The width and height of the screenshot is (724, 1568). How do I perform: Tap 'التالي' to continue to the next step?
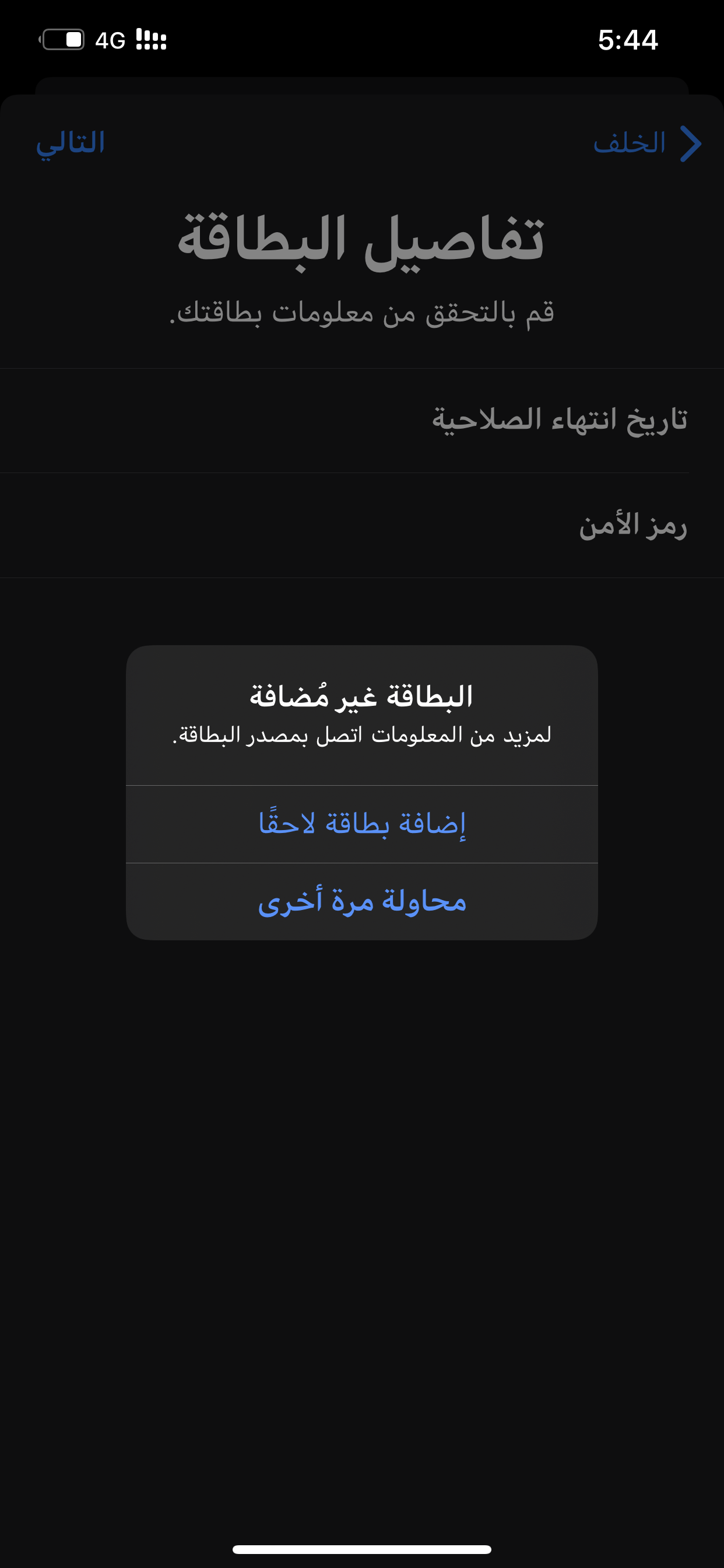[x=71, y=143]
